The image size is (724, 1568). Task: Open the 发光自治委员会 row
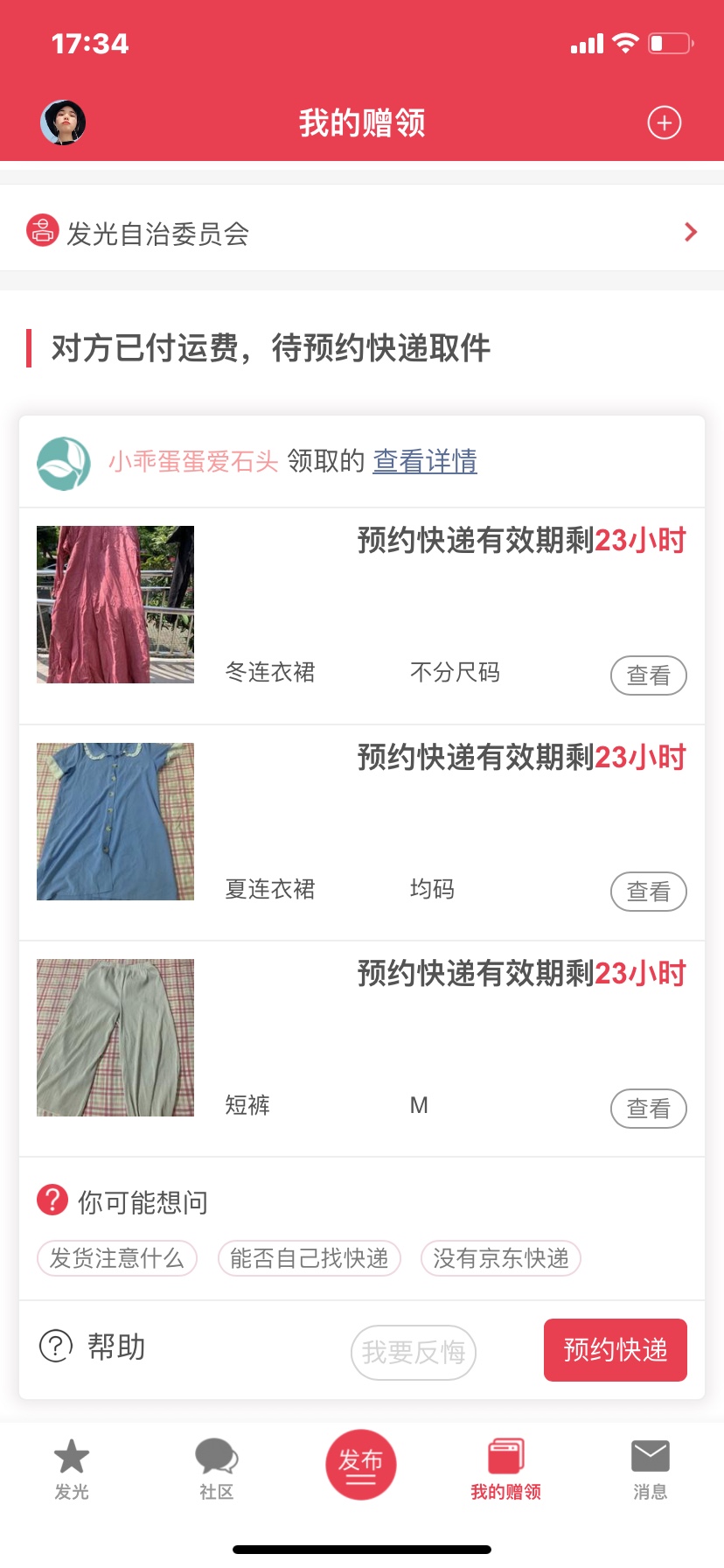(362, 233)
